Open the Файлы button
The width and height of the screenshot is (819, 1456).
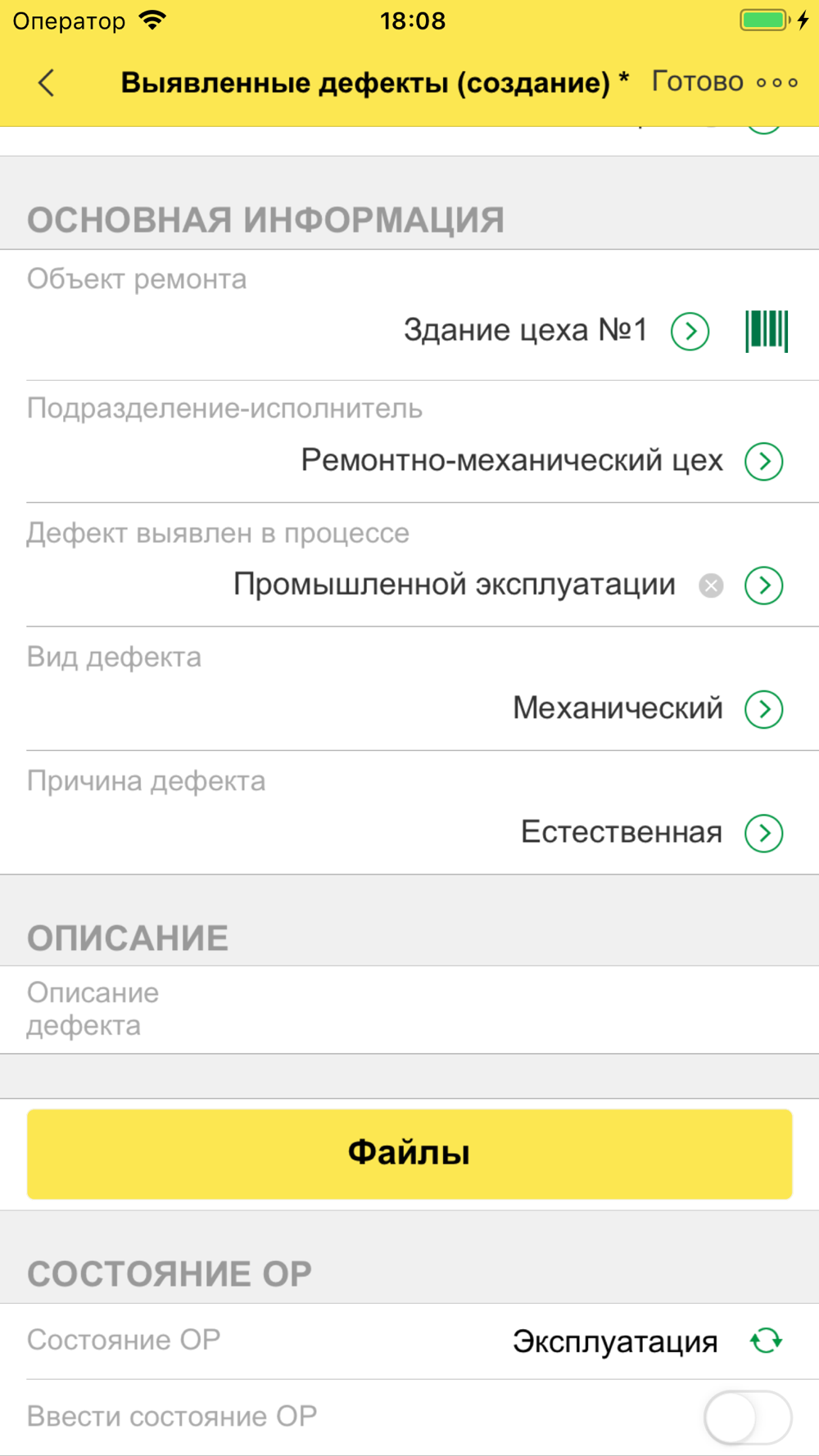(409, 1154)
